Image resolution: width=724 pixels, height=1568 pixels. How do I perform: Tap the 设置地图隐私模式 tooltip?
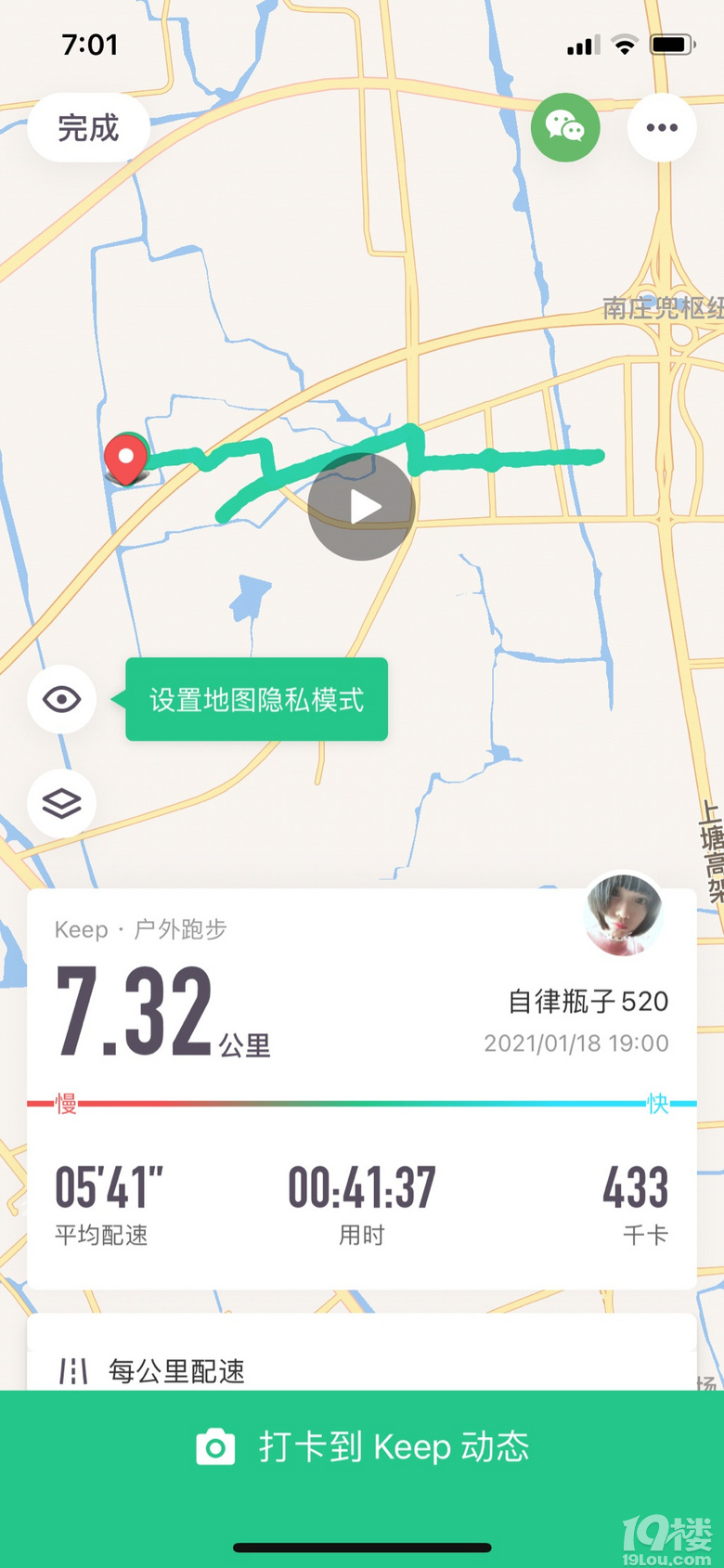pos(257,699)
